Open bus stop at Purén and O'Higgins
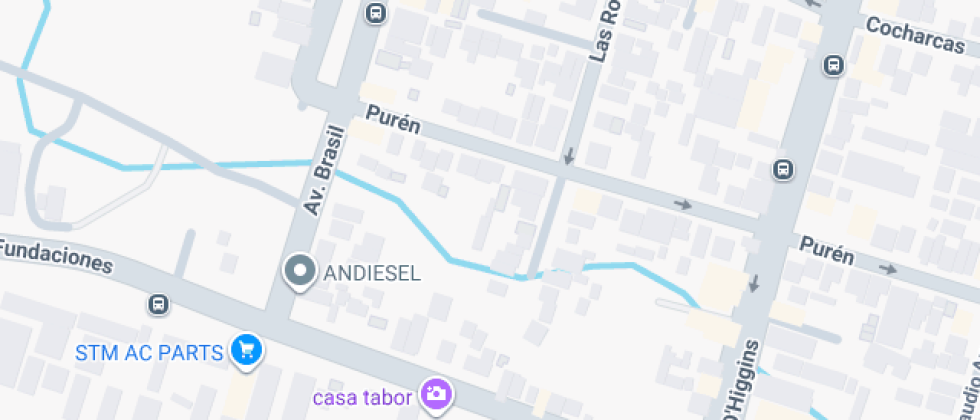980x420 pixels. (782, 170)
